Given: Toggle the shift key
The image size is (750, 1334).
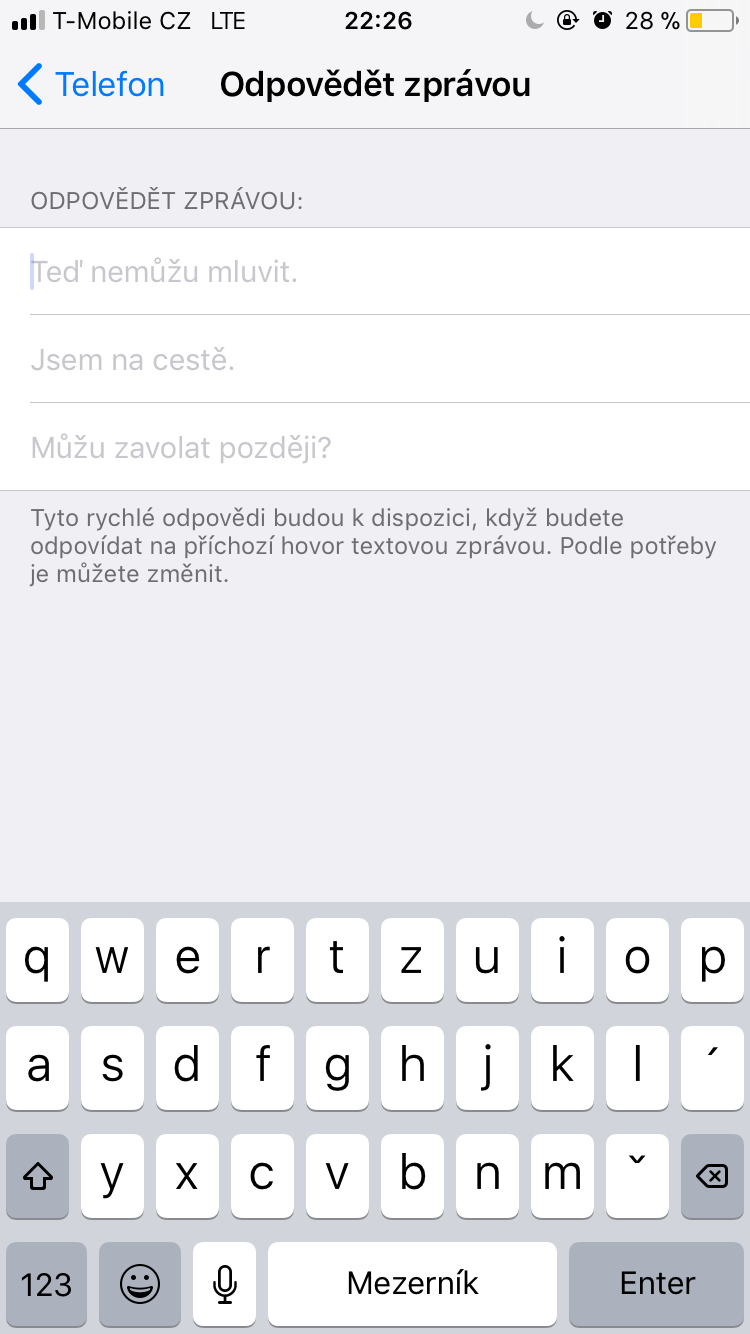Looking at the screenshot, I should click(37, 1176).
